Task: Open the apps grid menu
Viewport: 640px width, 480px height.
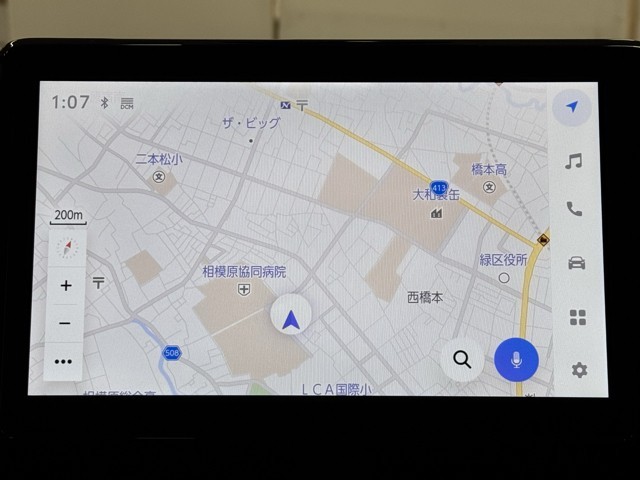Action: pos(577,318)
